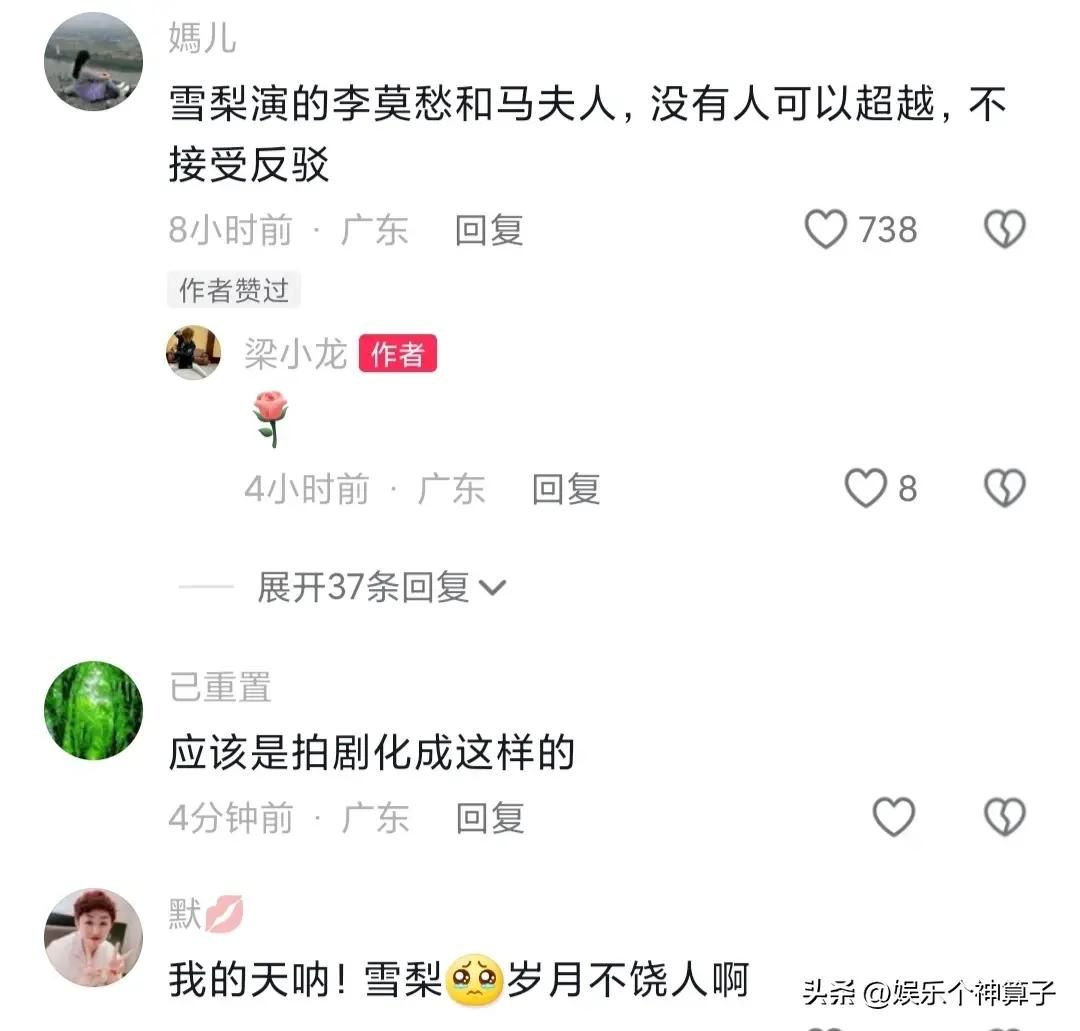Like 梁小龙's rose reply
The image size is (1080, 1031).
[x=865, y=489]
